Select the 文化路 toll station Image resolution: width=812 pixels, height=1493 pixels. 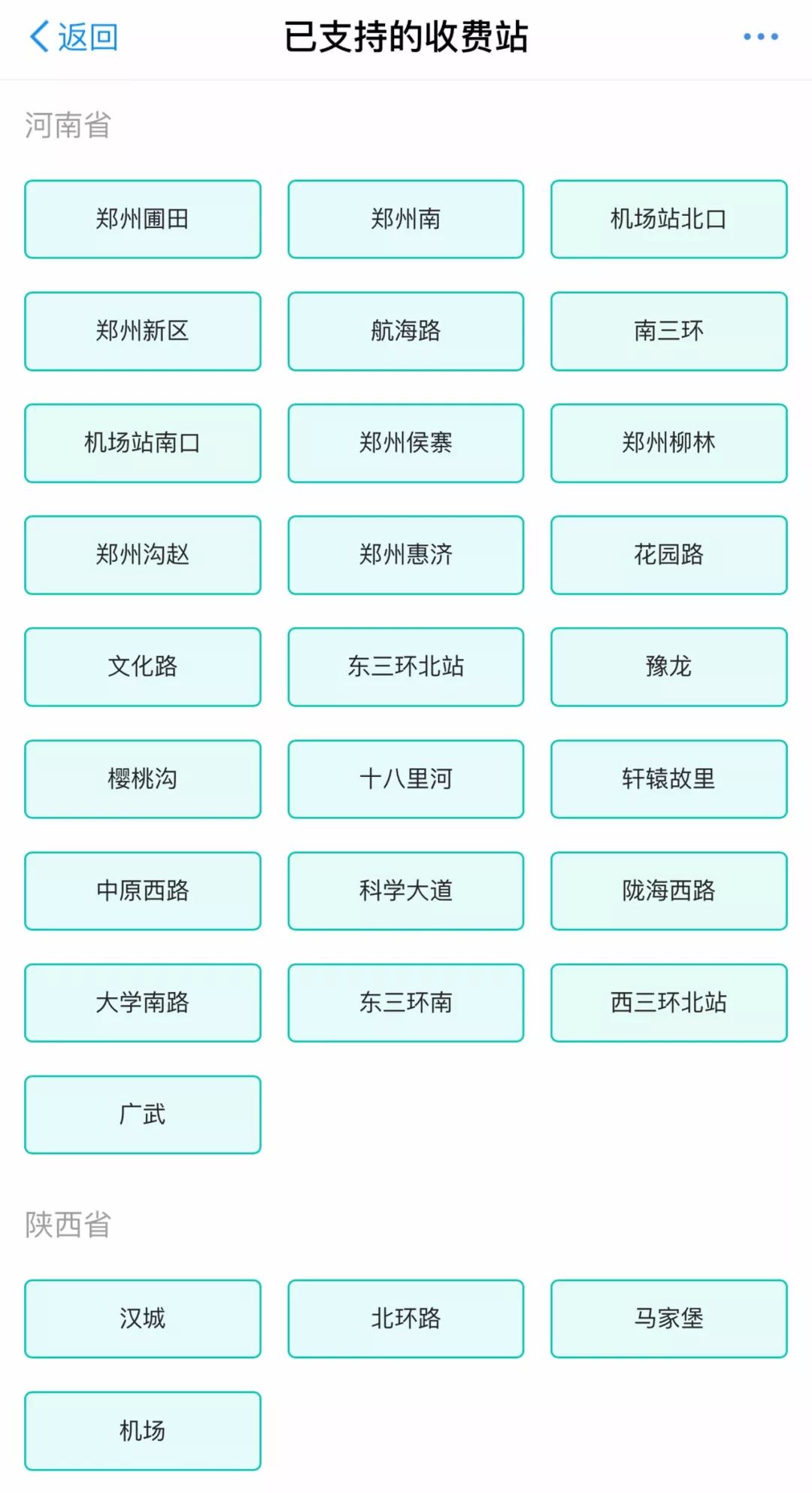(143, 667)
